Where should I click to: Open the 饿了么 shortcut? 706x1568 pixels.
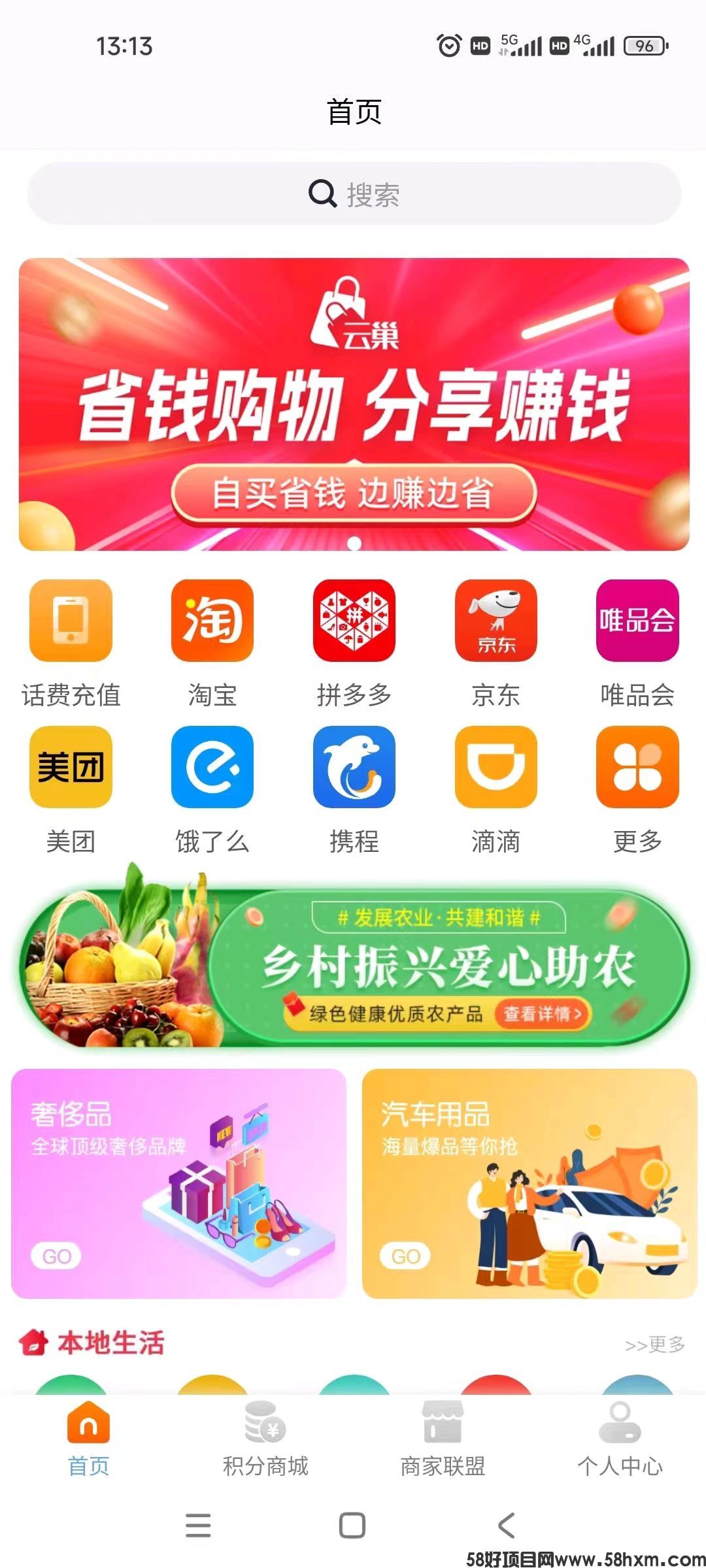[212, 767]
